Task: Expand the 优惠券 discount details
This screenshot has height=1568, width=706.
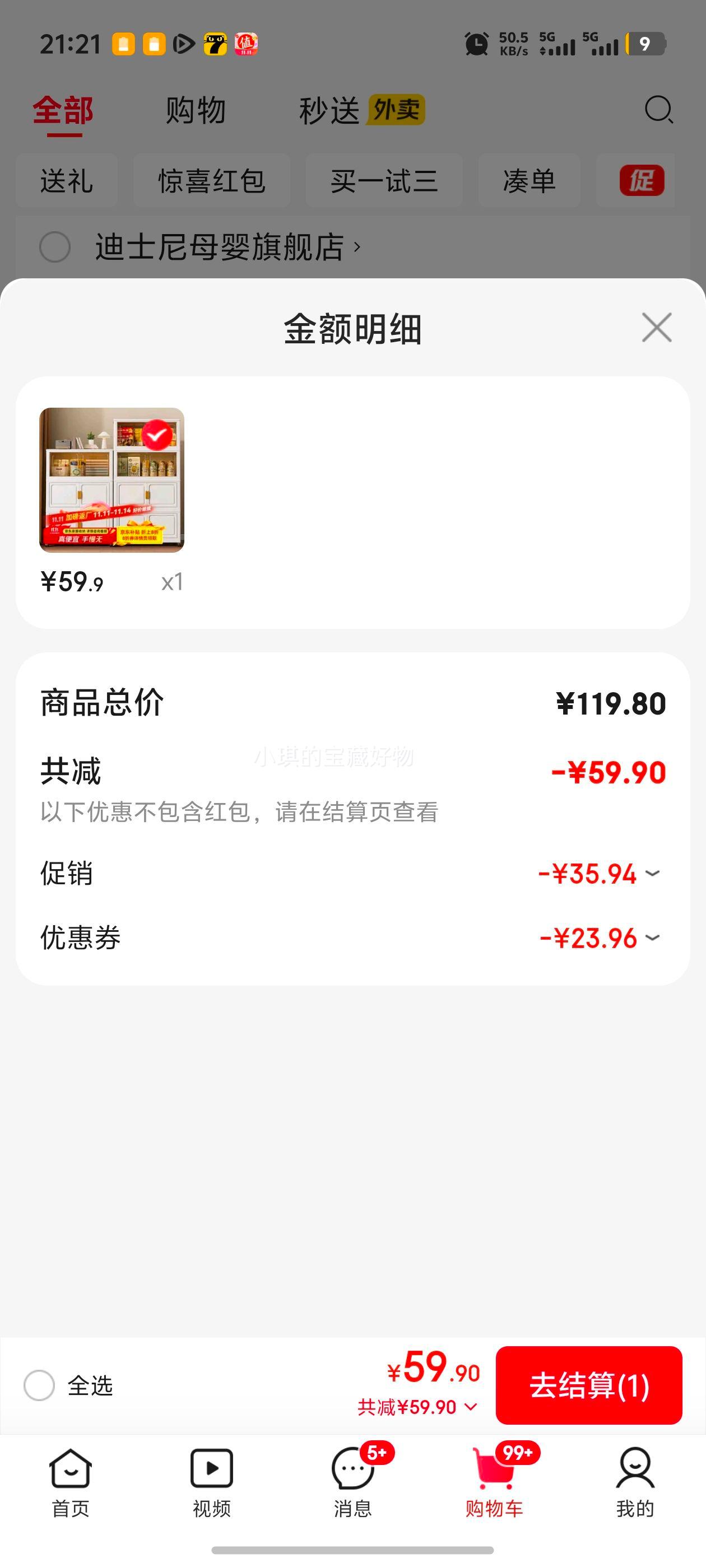Action: tap(652, 938)
